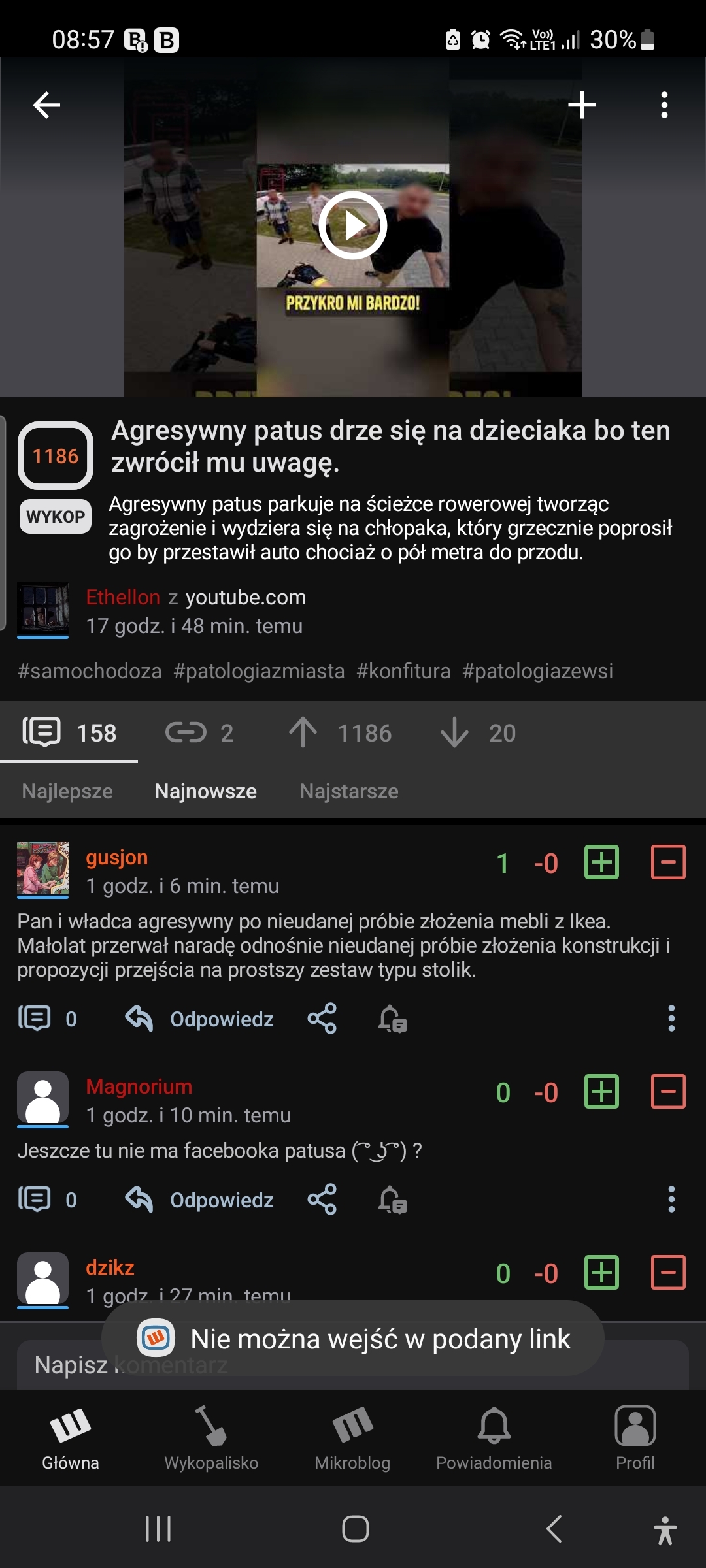Downvote gusjon's comment with minus

(x=668, y=862)
